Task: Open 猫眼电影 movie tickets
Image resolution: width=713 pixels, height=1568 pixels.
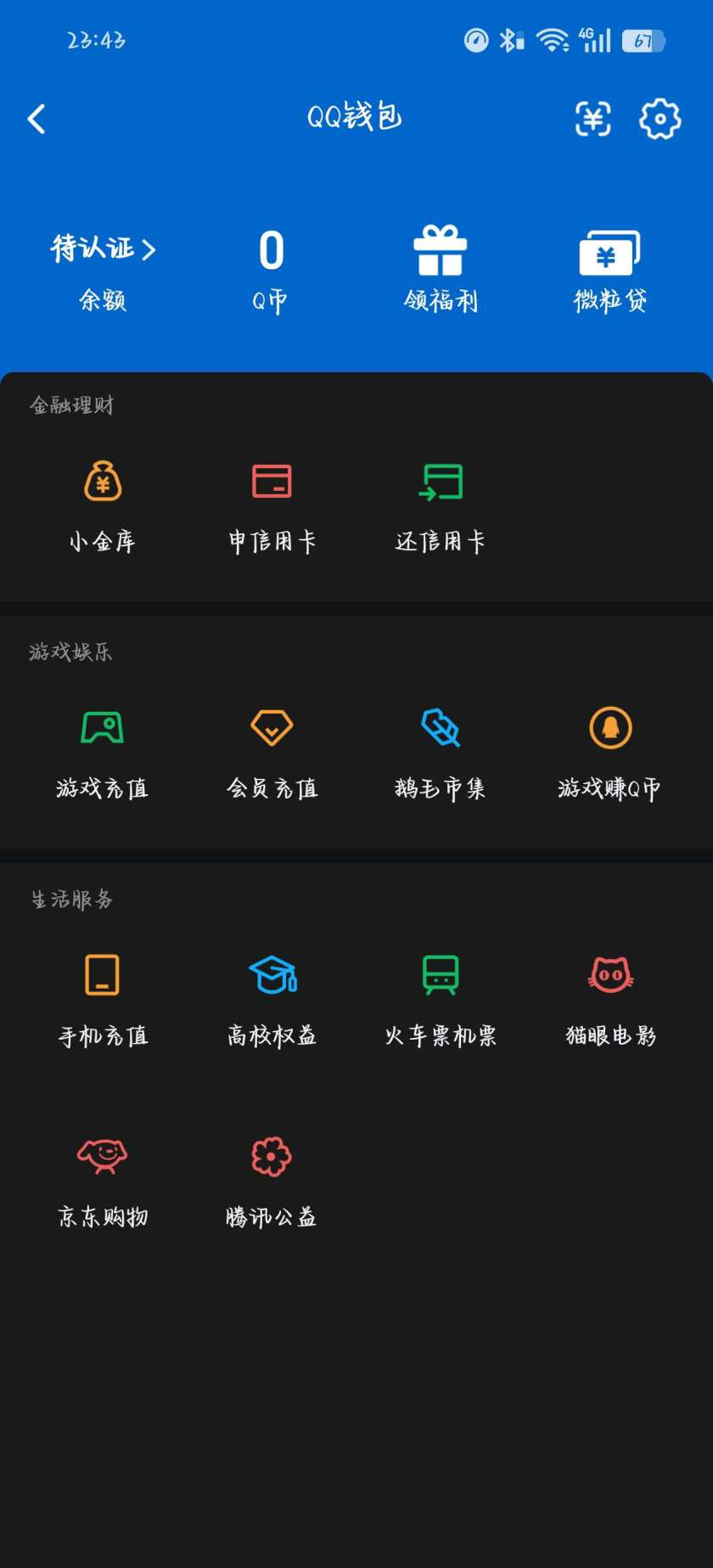Action: pos(609,998)
